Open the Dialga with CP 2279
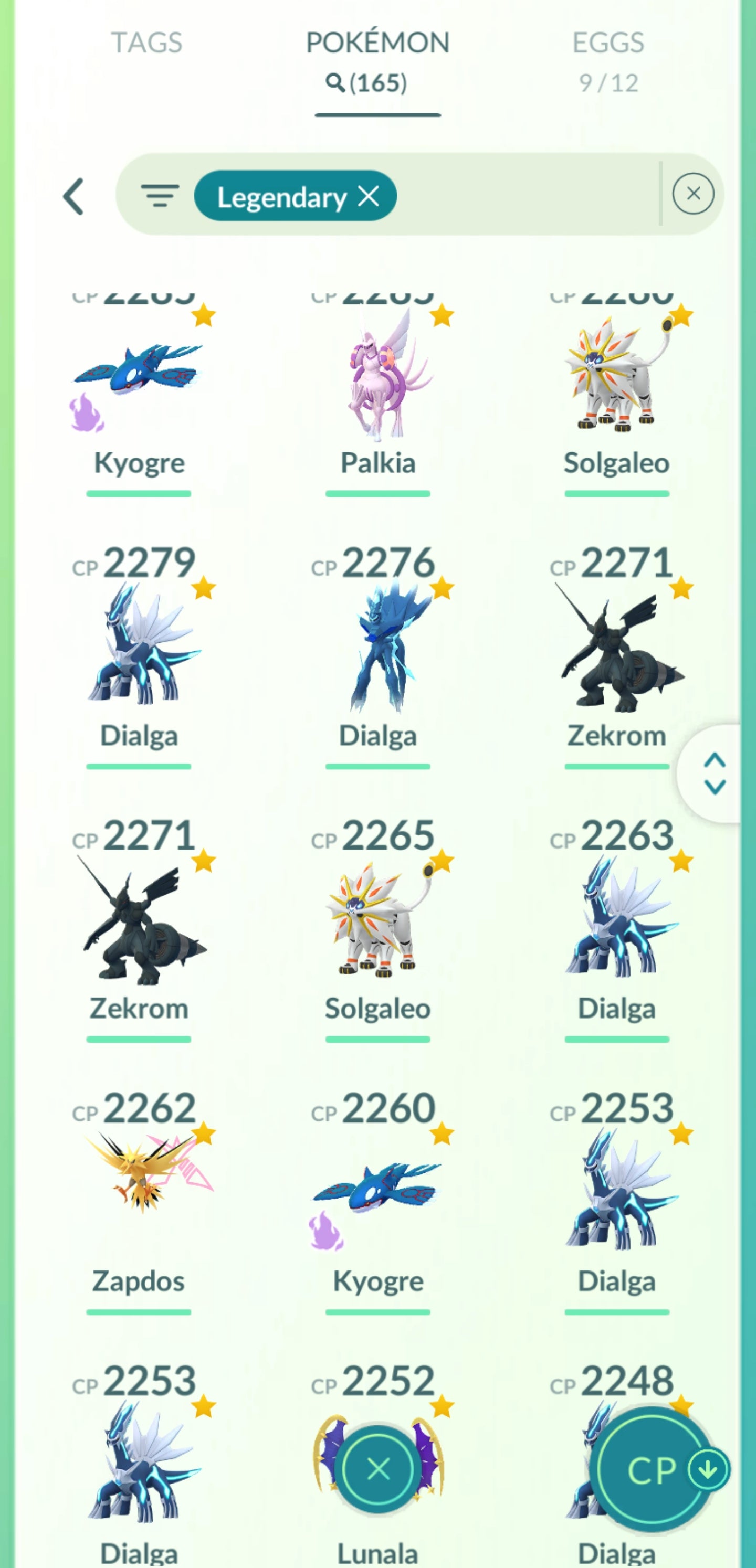The width and height of the screenshot is (756, 1568). click(139, 651)
